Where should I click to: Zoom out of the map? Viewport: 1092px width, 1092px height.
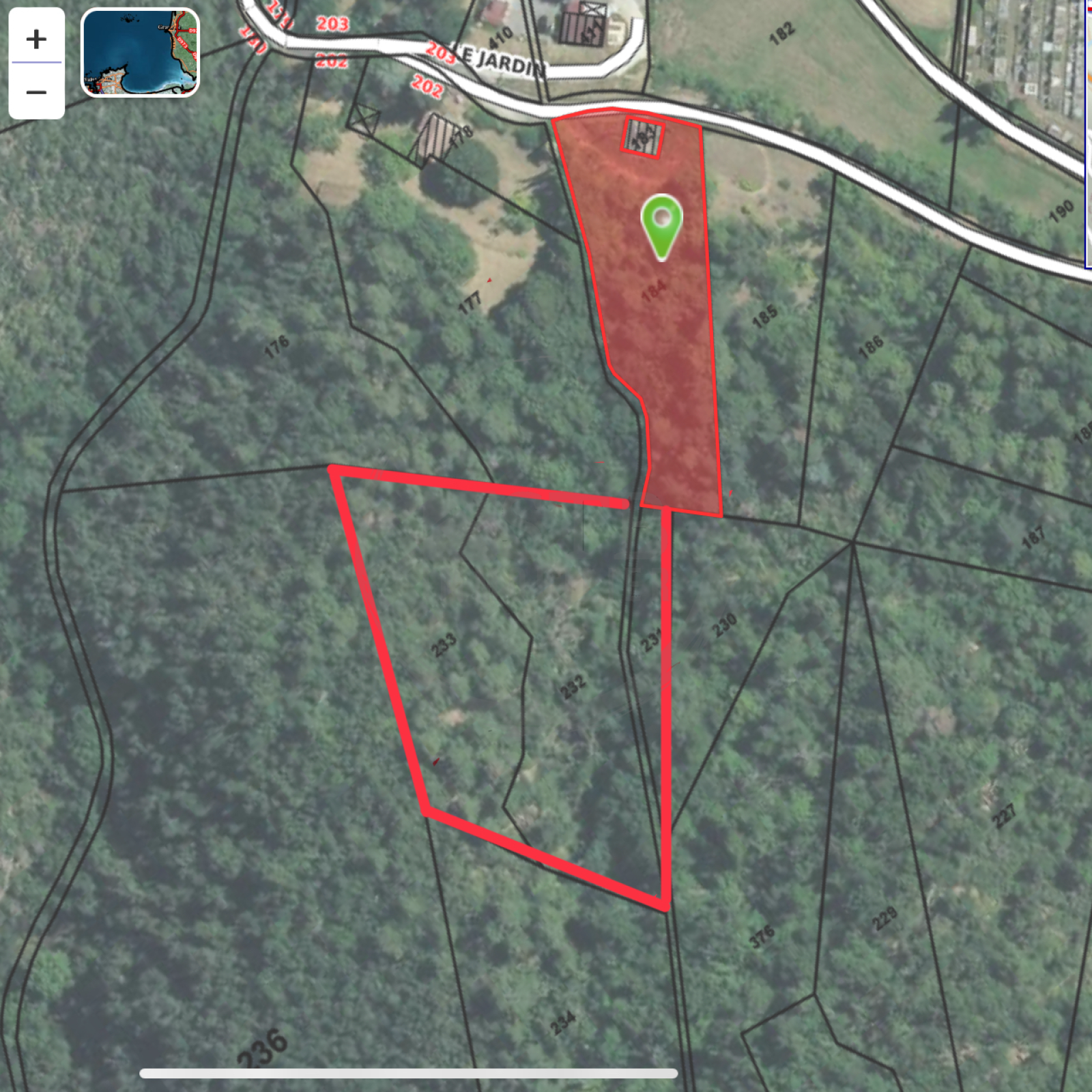pos(36,91)
